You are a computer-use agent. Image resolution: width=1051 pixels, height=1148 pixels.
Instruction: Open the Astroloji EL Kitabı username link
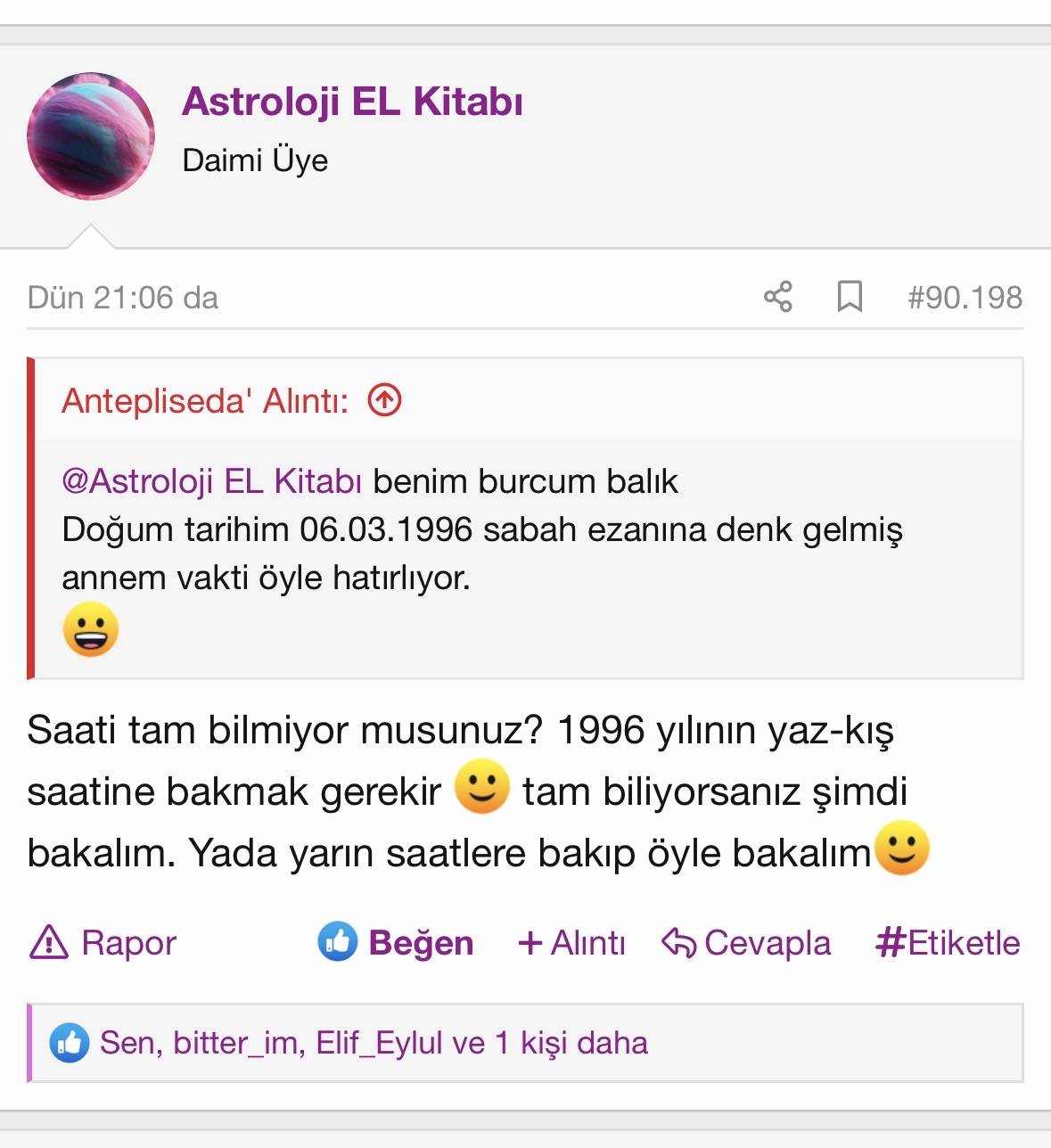[352, 102]
